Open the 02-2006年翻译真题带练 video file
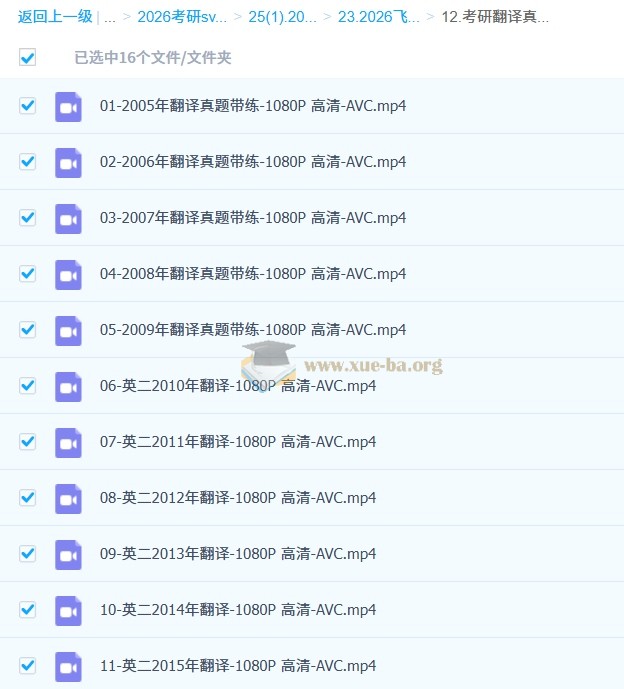 pos(253,162)
